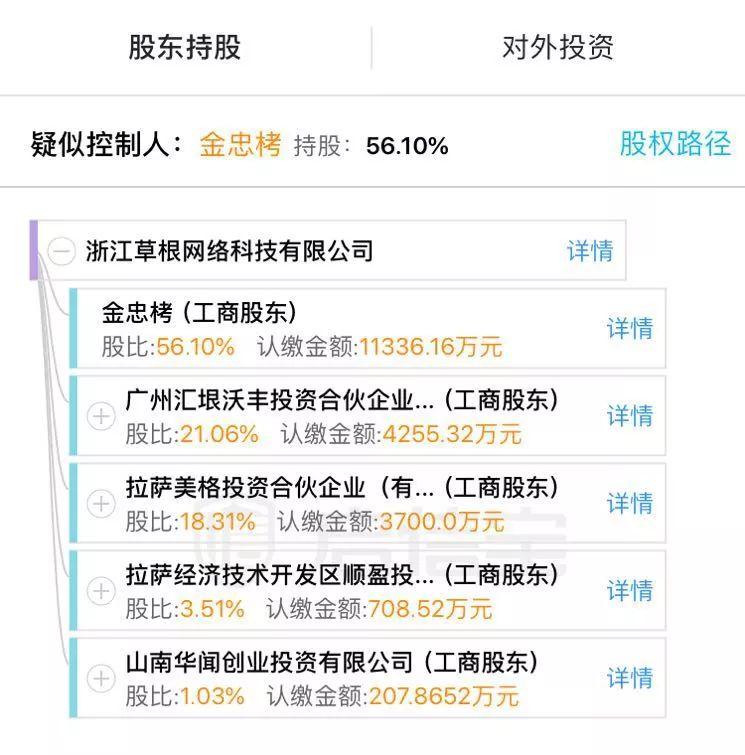Expand the 拉萨美格投资合伙企业 node
Viewport: 745px width, 755px height.
(101, 504)
